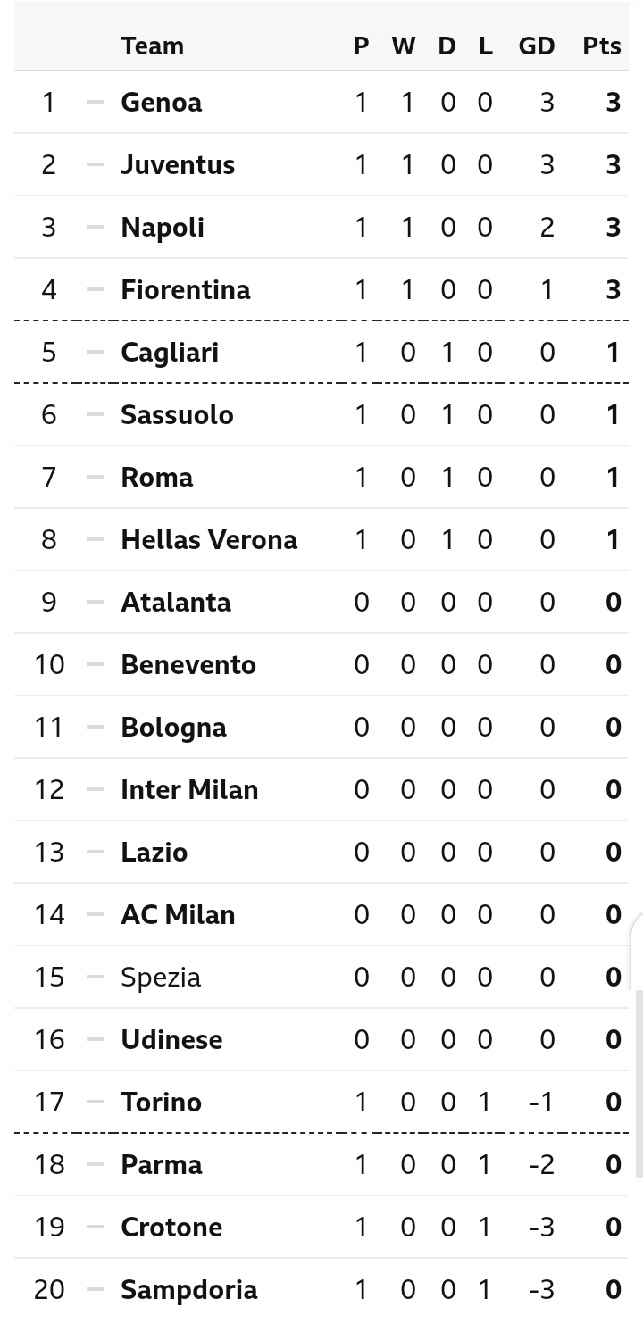Image resolution: width=643 pixels, height=1320 pixels.
Task: Tap the Roma team name
Action: point(156,477)
